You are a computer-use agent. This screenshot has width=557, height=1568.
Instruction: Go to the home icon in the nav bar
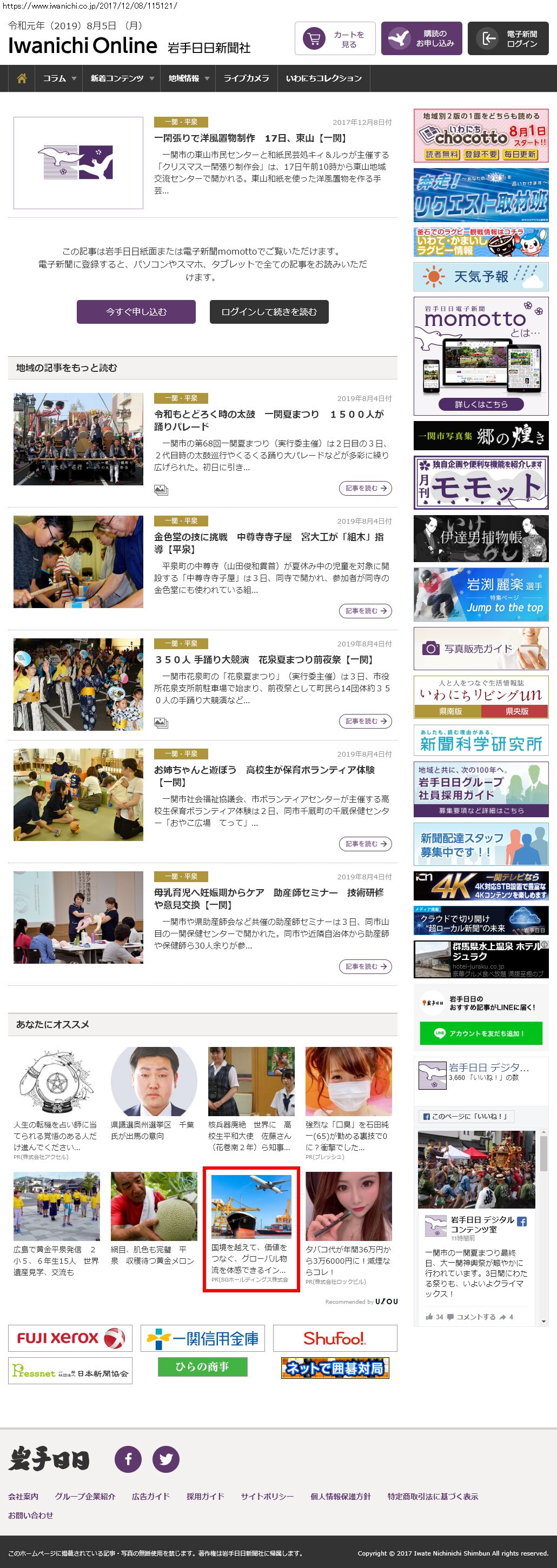click(22, 78)
